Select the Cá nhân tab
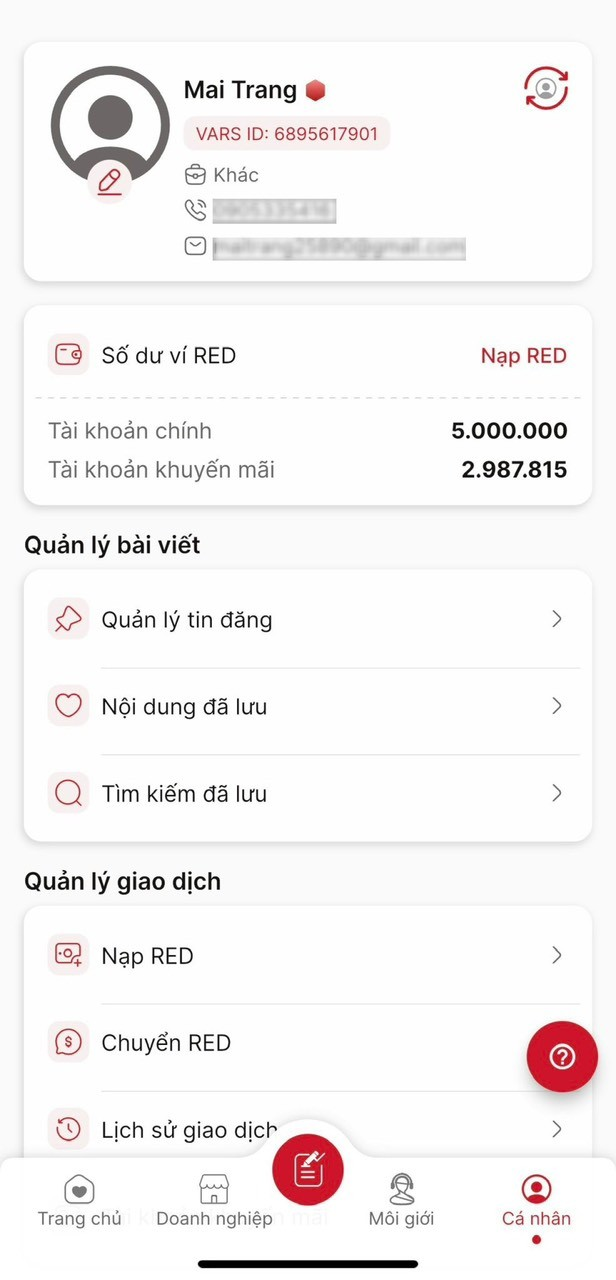616x1280 pixels. coord(536,1201)
